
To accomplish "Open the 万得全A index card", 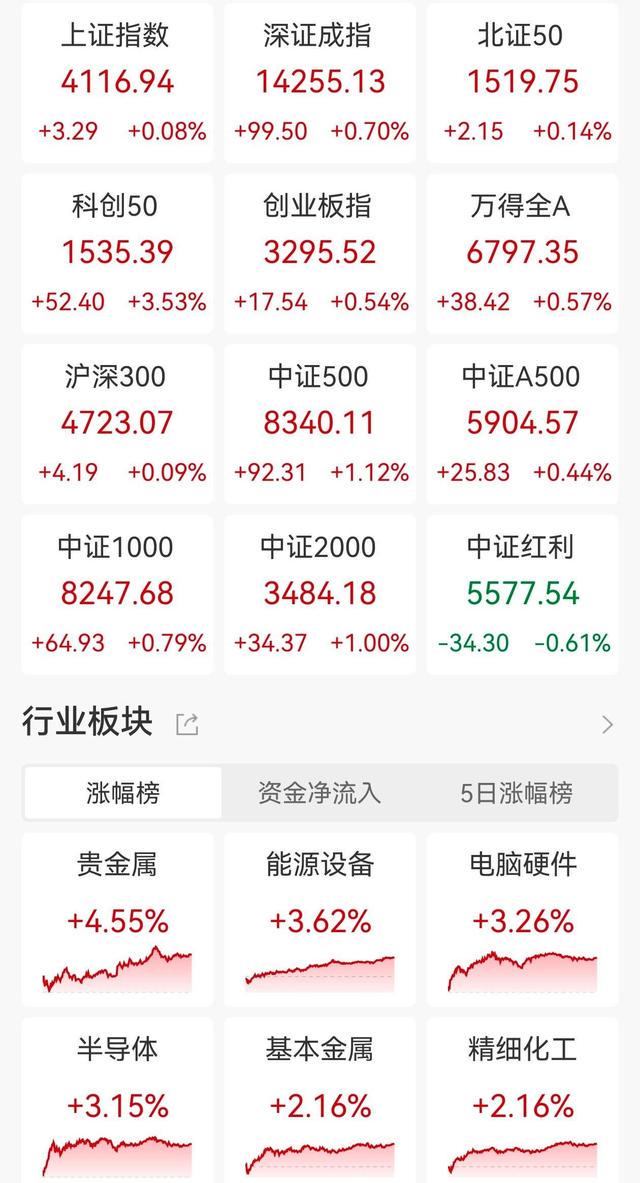I will tap(522, 252).
